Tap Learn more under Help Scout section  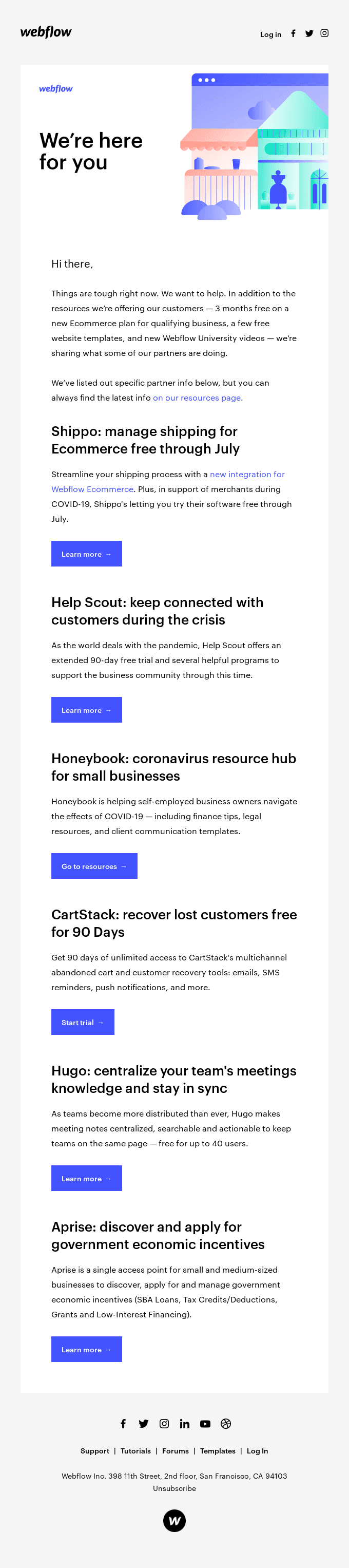pos(86,710)
